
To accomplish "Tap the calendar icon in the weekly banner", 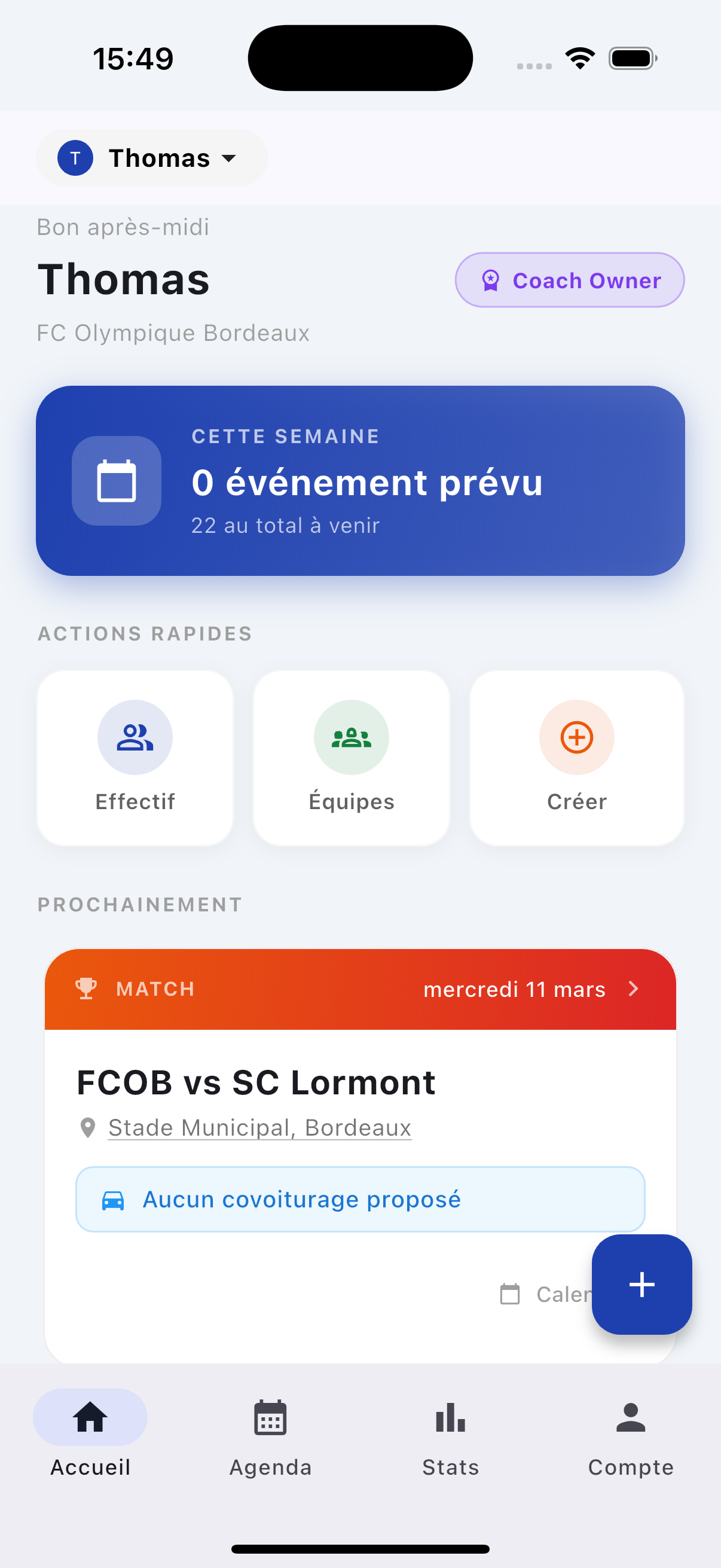I will click(x=116, y=481).
